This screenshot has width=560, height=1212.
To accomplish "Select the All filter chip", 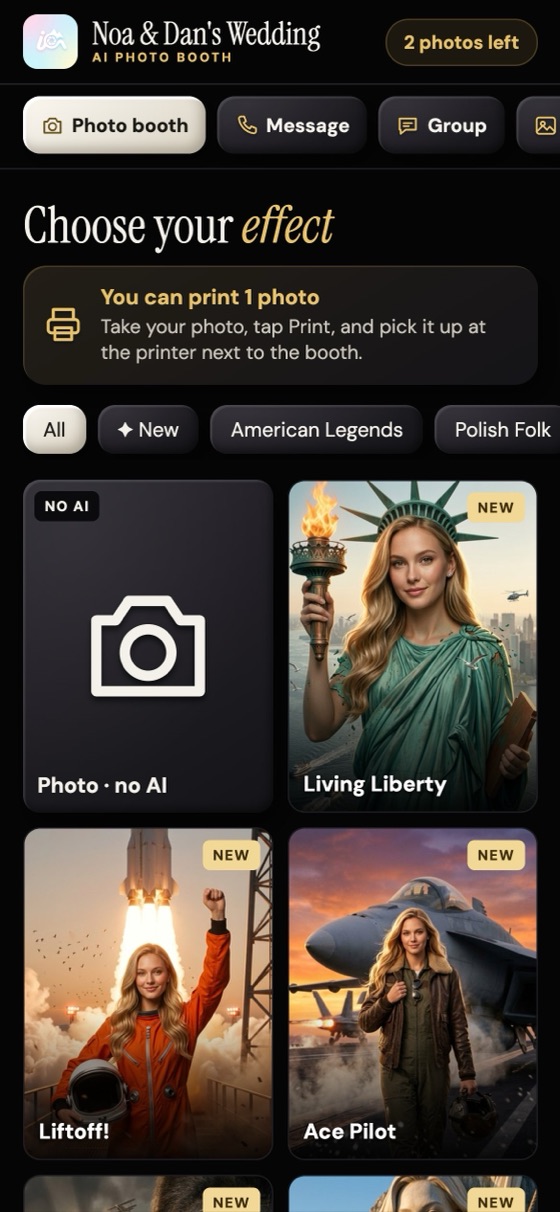I will (54, 430).
